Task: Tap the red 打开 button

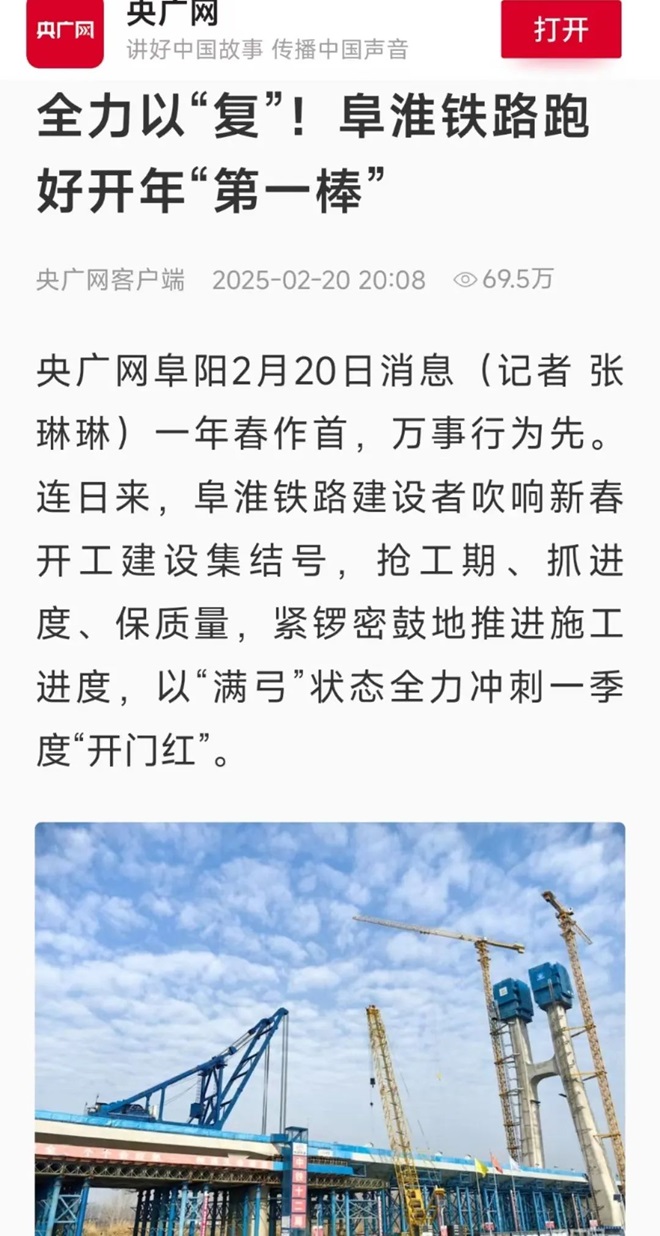Action: (x=561, y=29)
